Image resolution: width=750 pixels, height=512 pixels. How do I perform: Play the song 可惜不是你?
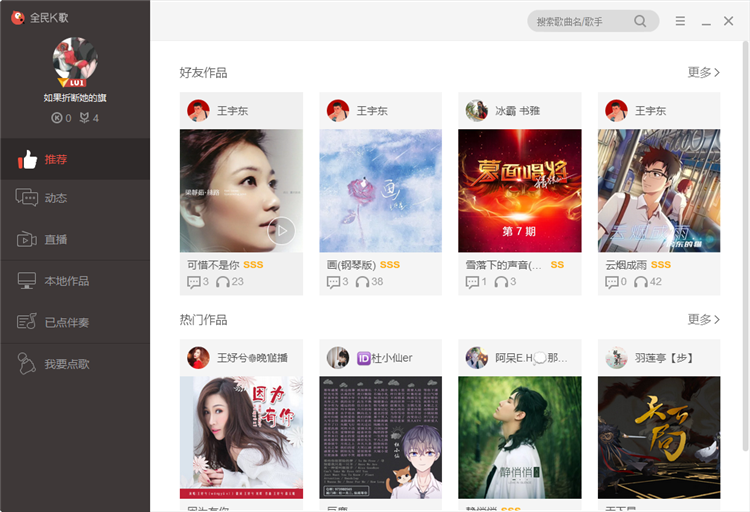coord(282,231)
